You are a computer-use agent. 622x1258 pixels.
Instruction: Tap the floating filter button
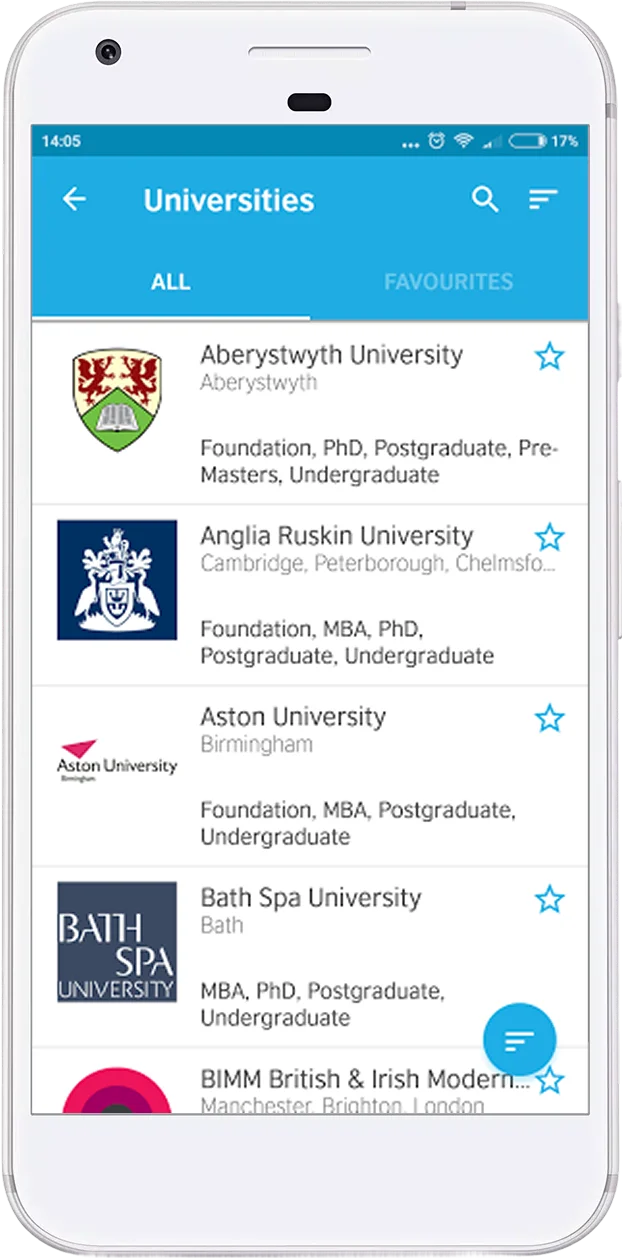point(519,1040)
